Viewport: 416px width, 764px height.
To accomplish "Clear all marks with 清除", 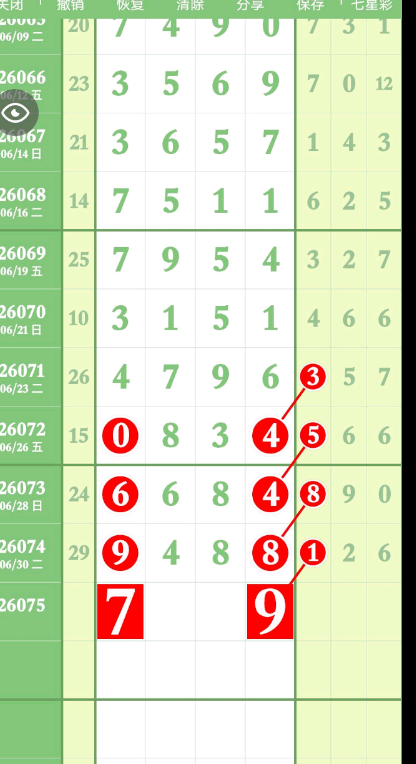I will click(x=190, y=5).
